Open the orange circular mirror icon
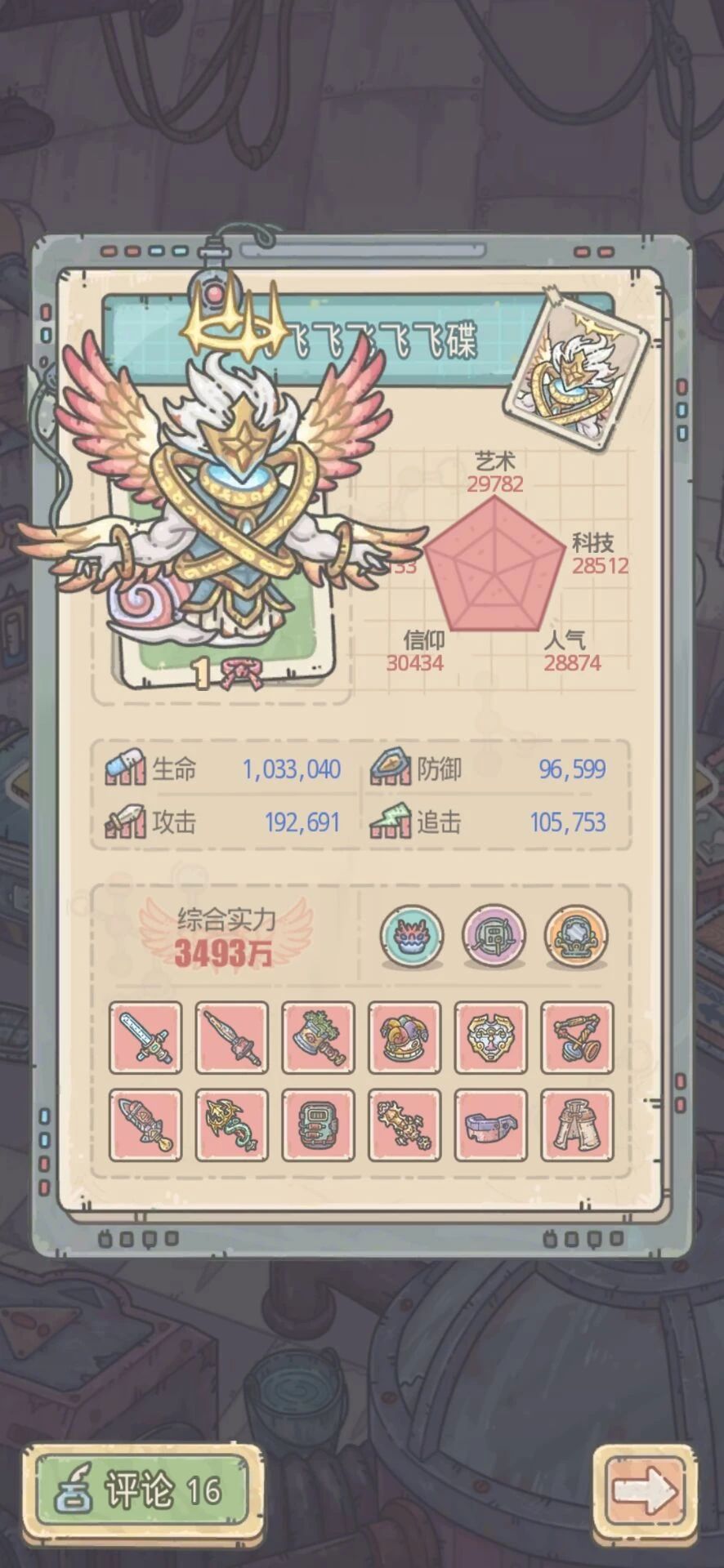Image resolution: width=724 pixels, height=1568 pixels. coord(577,936)
